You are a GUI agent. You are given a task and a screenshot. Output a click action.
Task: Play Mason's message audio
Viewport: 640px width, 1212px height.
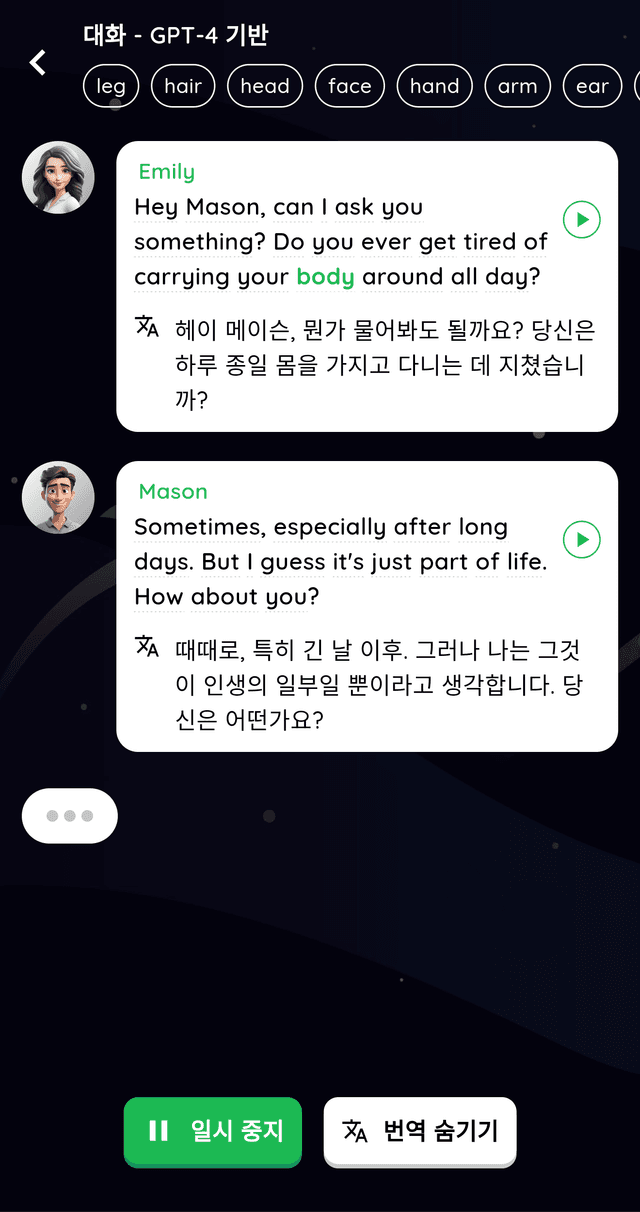click(582, 540)
